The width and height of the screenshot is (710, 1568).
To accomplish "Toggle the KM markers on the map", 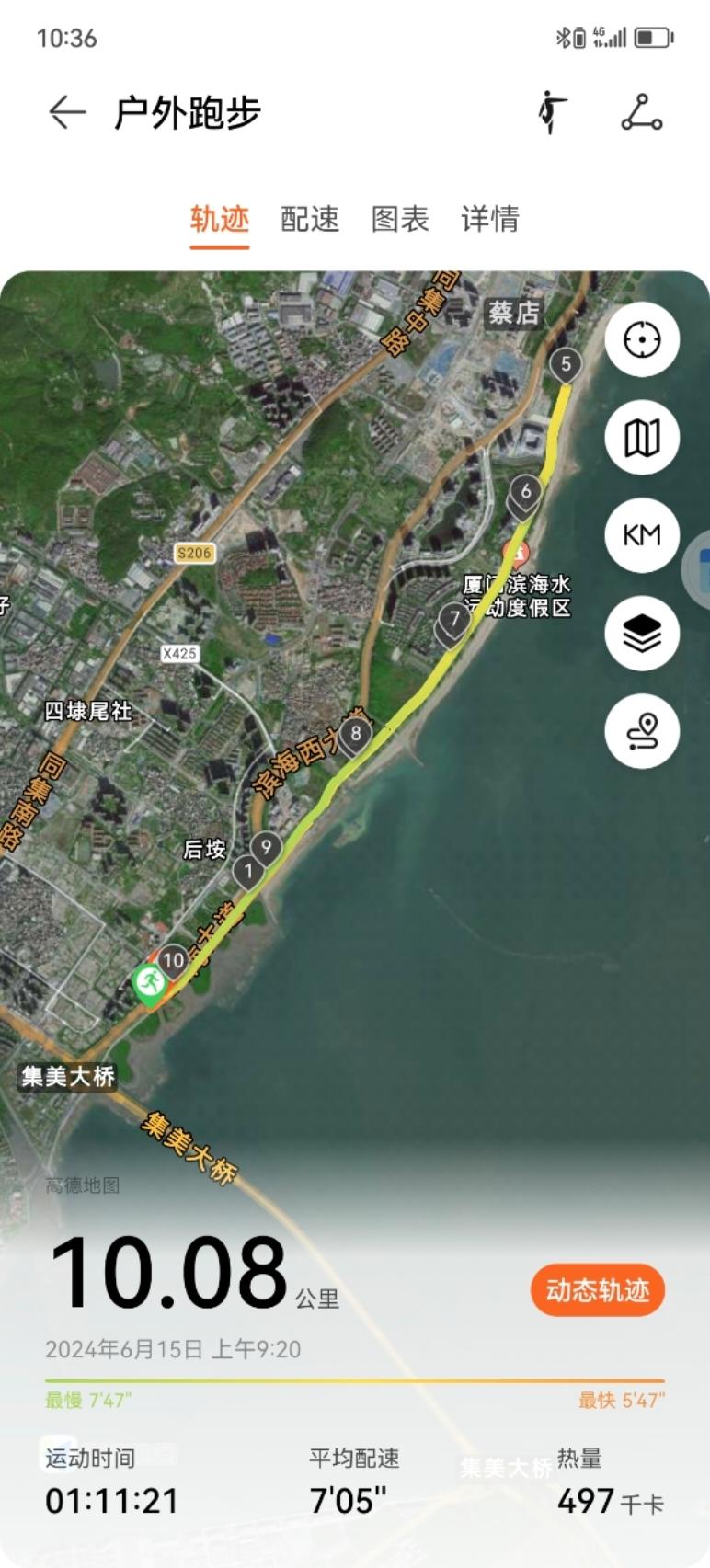I will (x=642, y=535).
